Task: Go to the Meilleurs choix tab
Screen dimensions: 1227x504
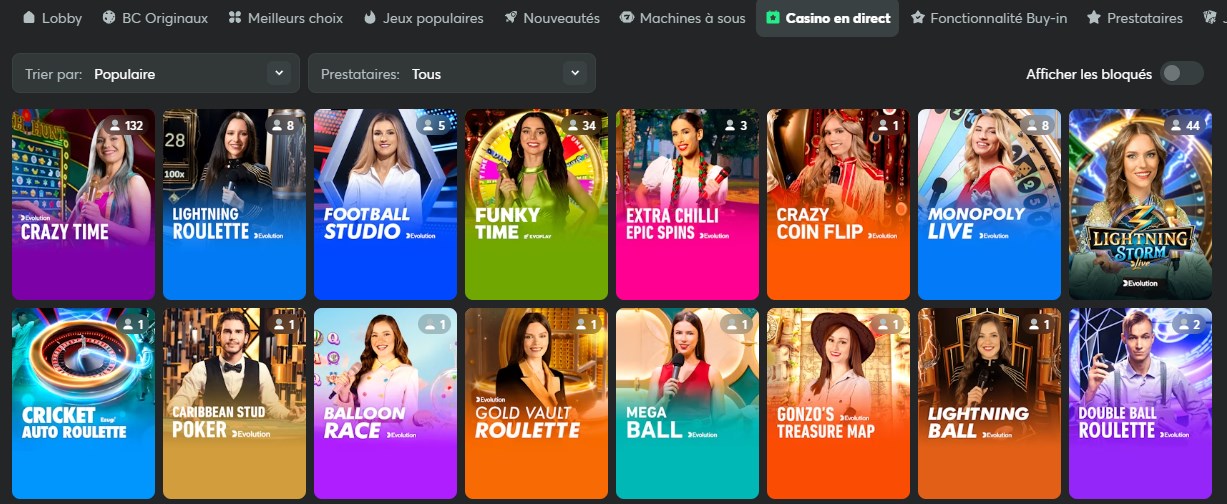Action: tap(285, 18)
